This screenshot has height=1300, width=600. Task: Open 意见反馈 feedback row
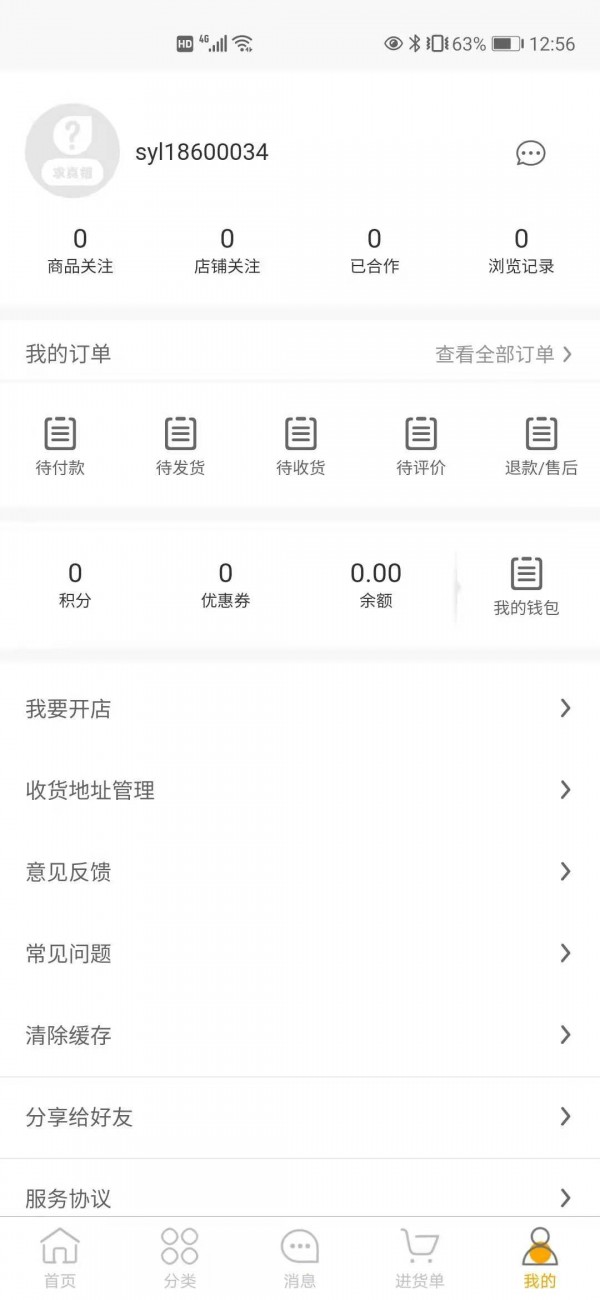point(300,872)
